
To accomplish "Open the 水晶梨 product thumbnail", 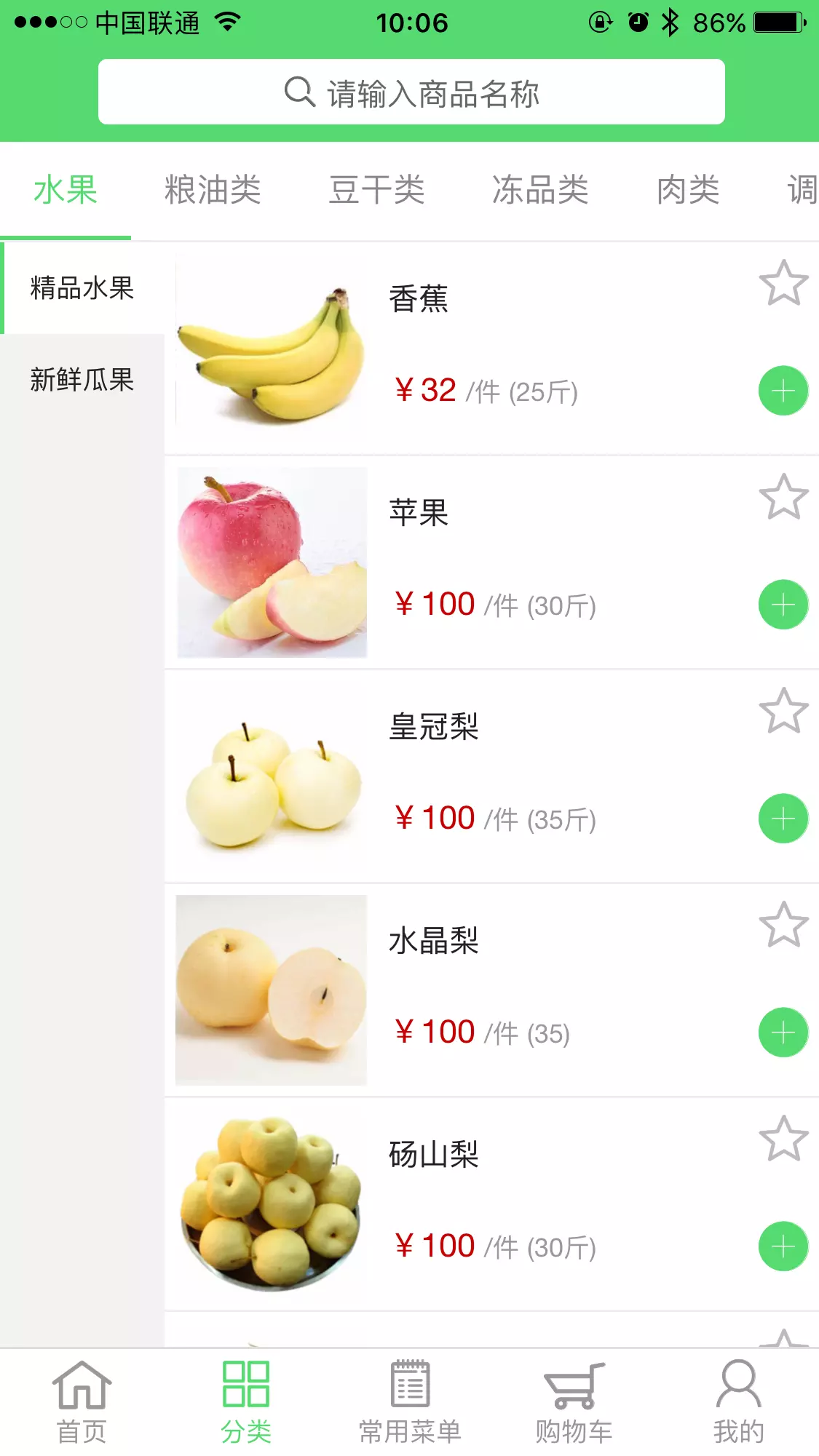I will 271,992.
